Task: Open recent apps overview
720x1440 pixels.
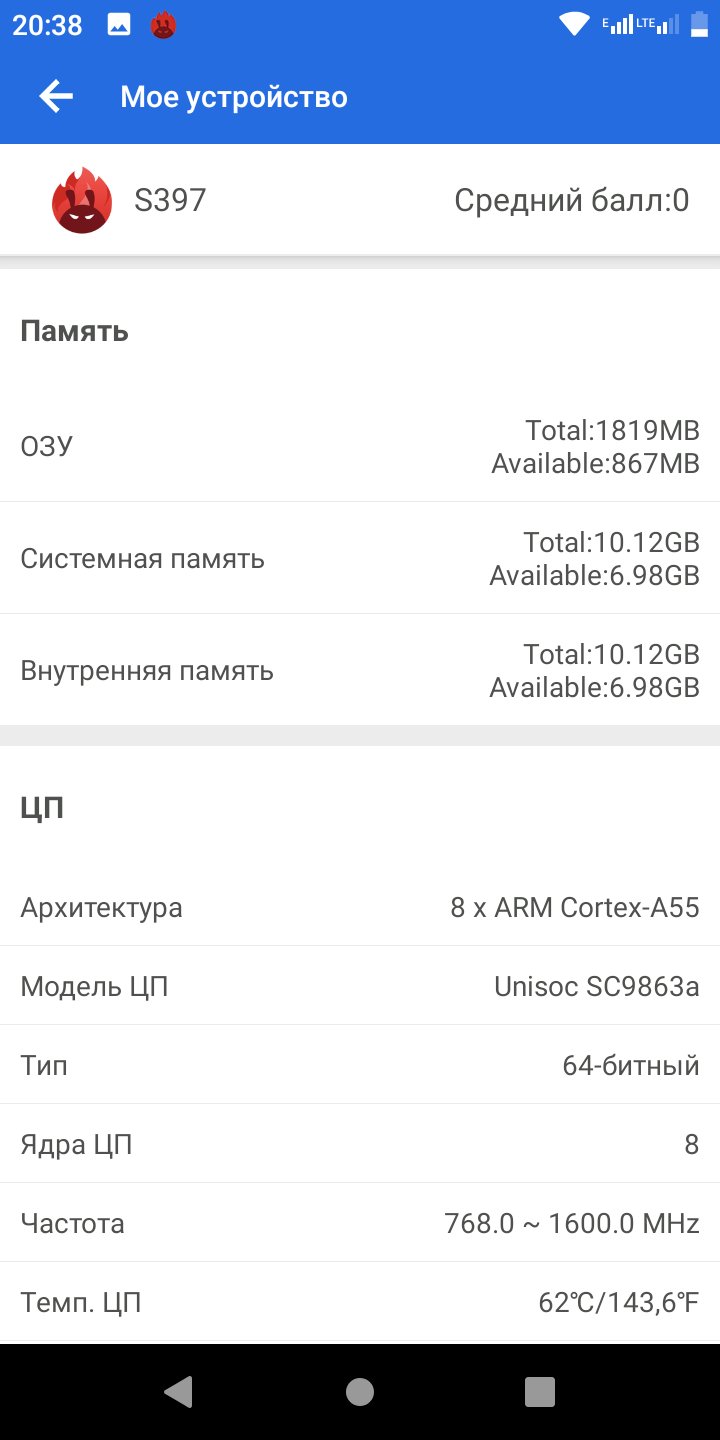Action: click(x=540, y=1392)
